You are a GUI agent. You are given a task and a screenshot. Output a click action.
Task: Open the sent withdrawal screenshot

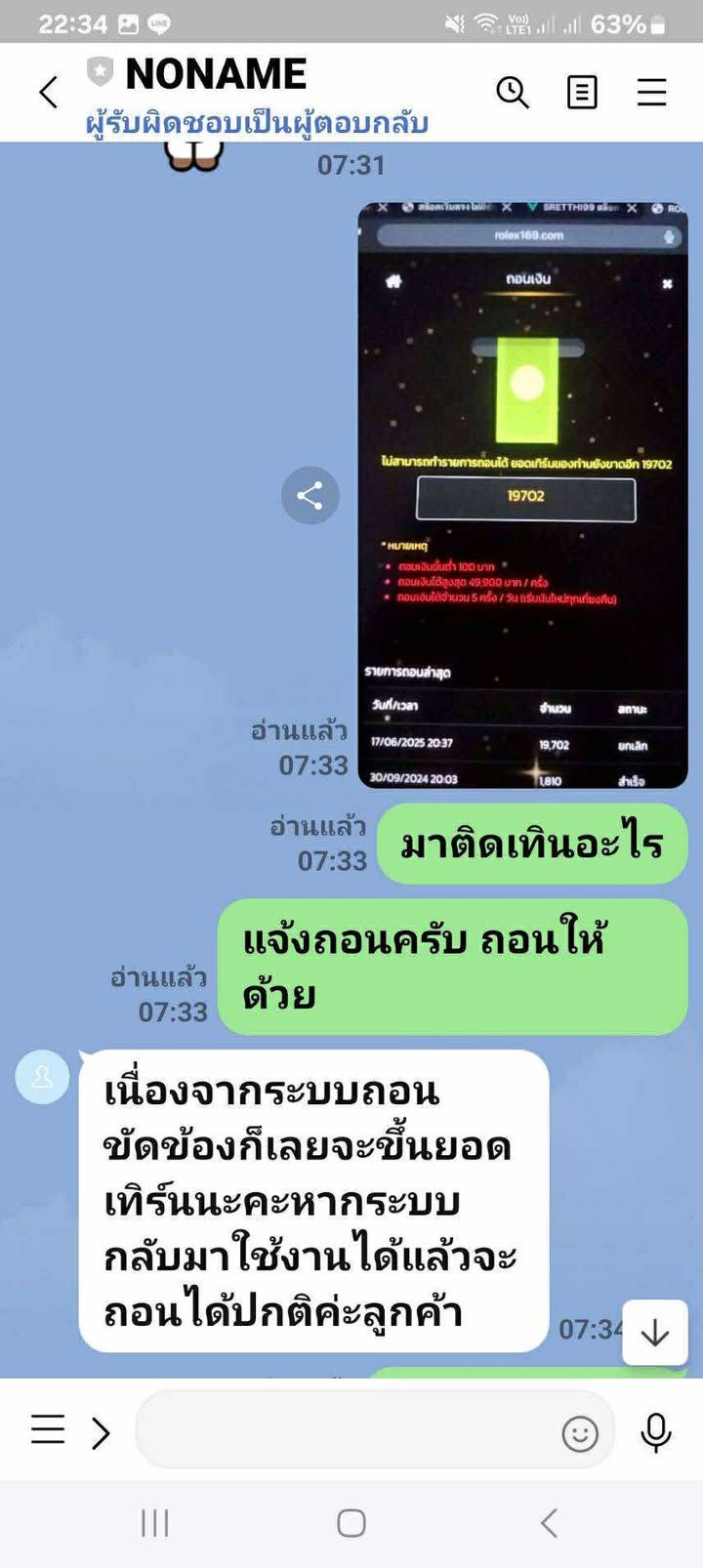point(522,495)
